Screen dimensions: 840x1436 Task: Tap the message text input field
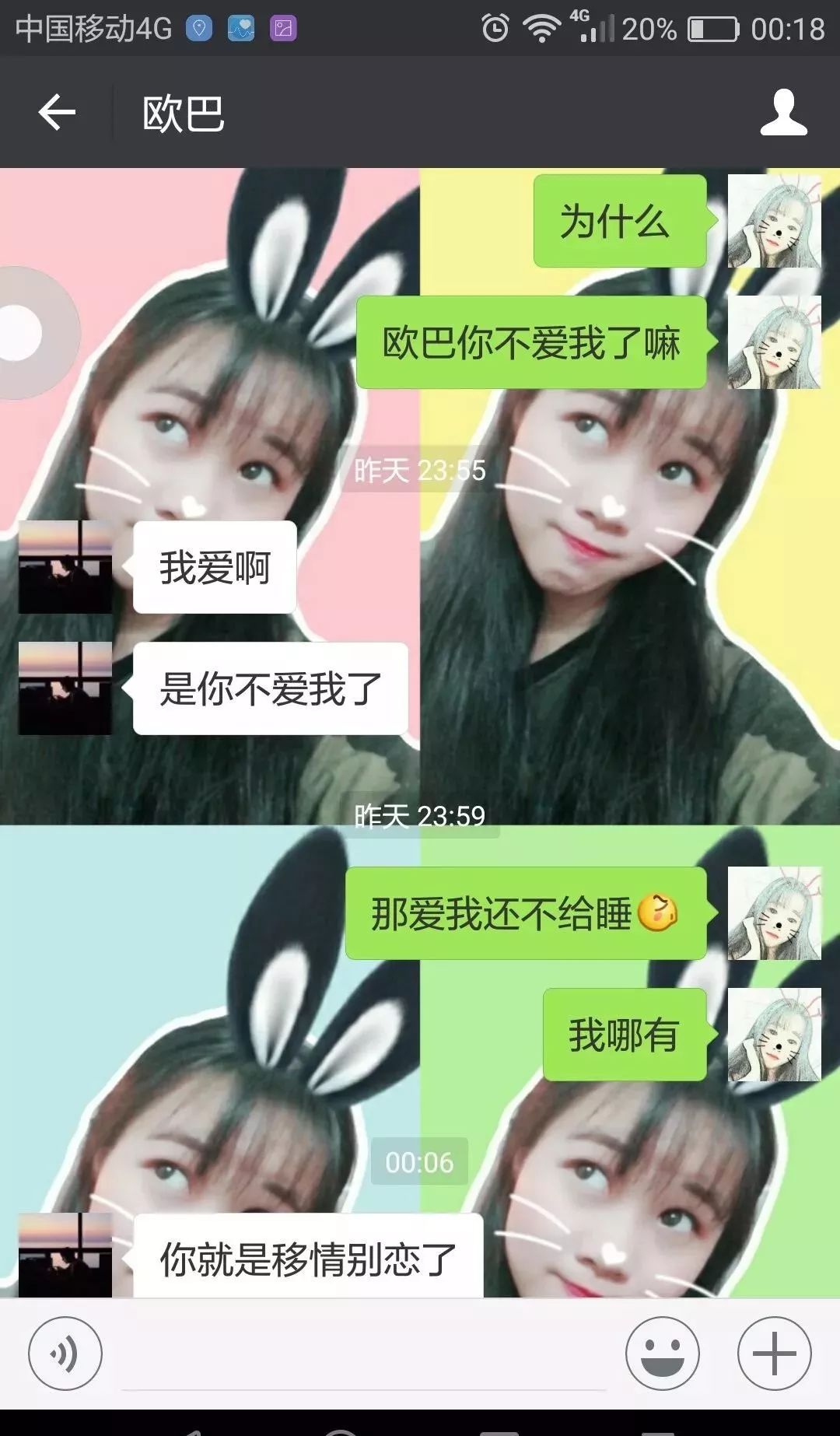point(364,1355)
